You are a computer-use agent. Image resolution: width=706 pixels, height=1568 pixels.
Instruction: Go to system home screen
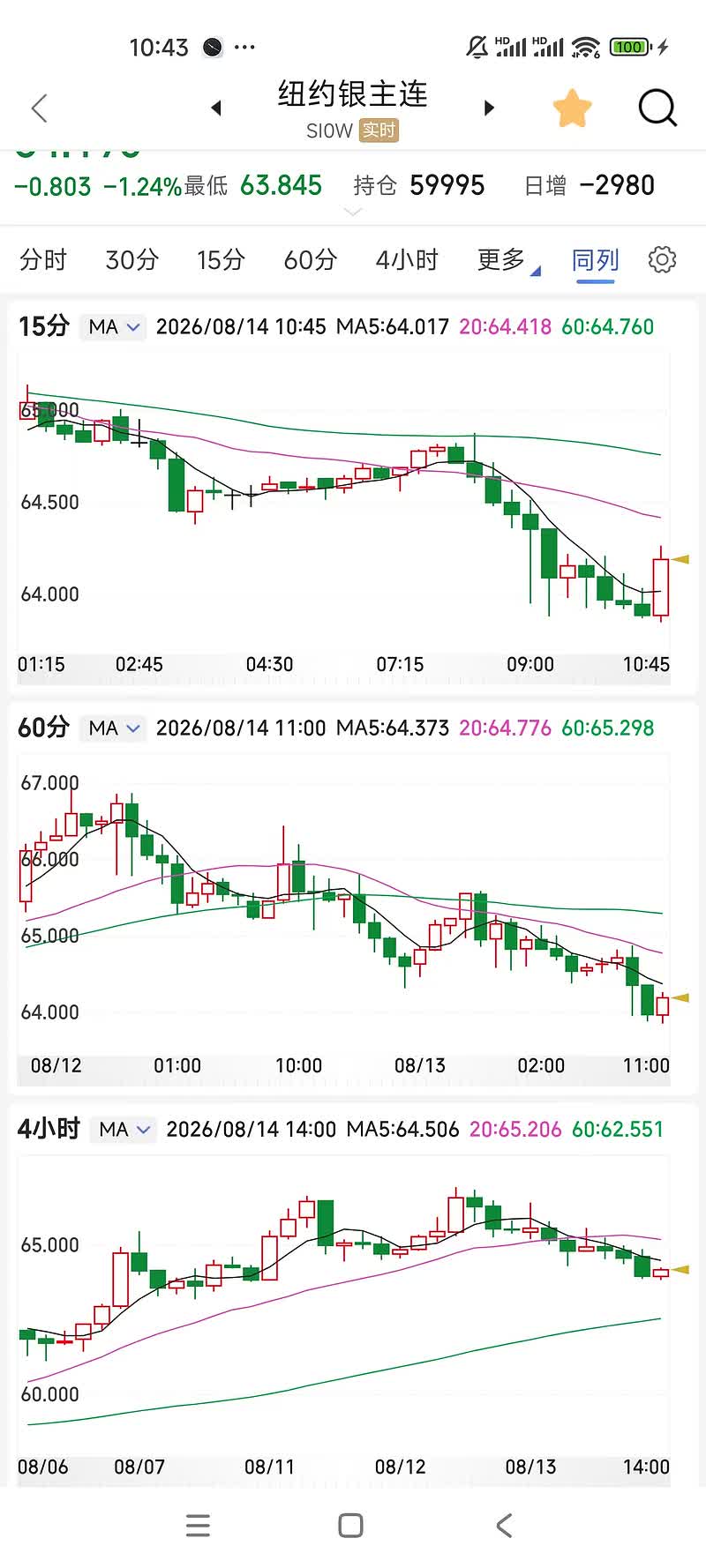pyautogui.click(x=351, y=1526)
